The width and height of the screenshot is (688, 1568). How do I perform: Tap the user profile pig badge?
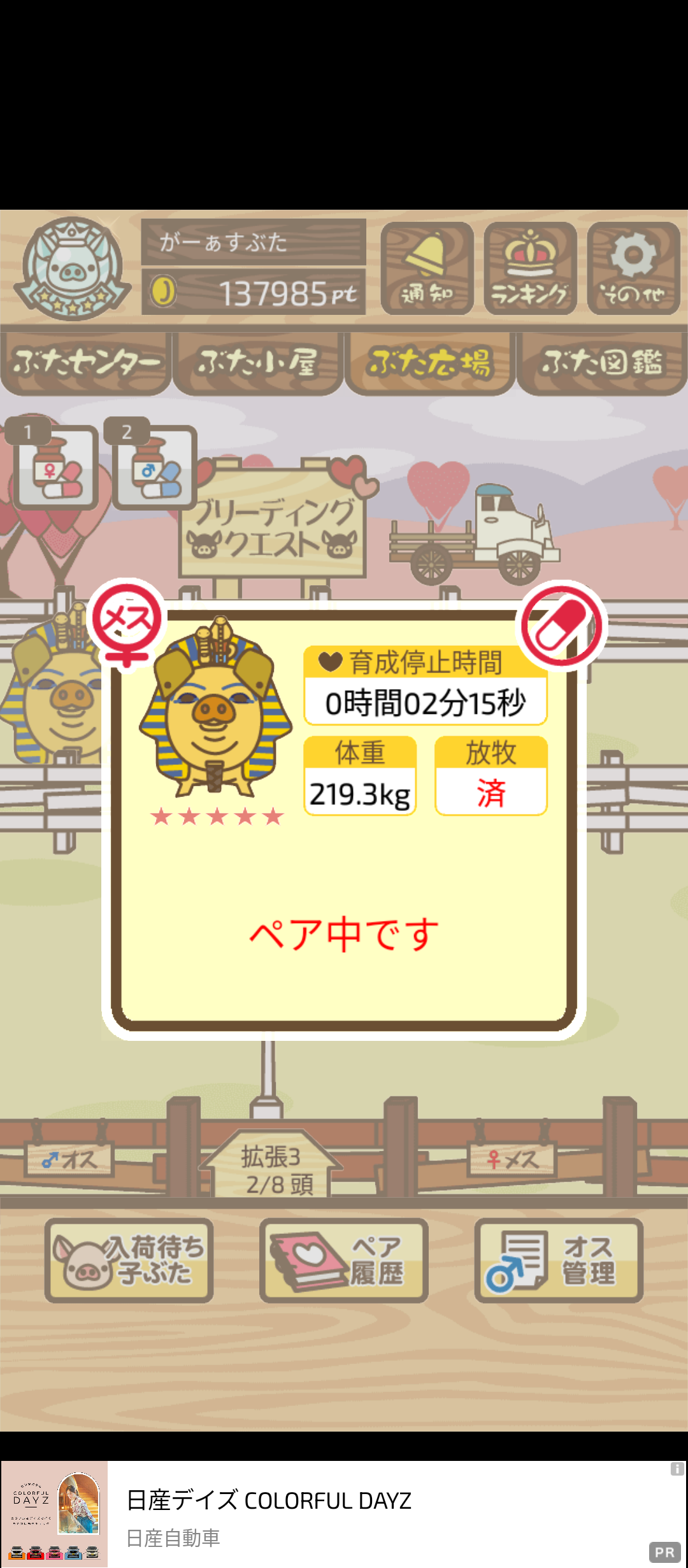72,268
